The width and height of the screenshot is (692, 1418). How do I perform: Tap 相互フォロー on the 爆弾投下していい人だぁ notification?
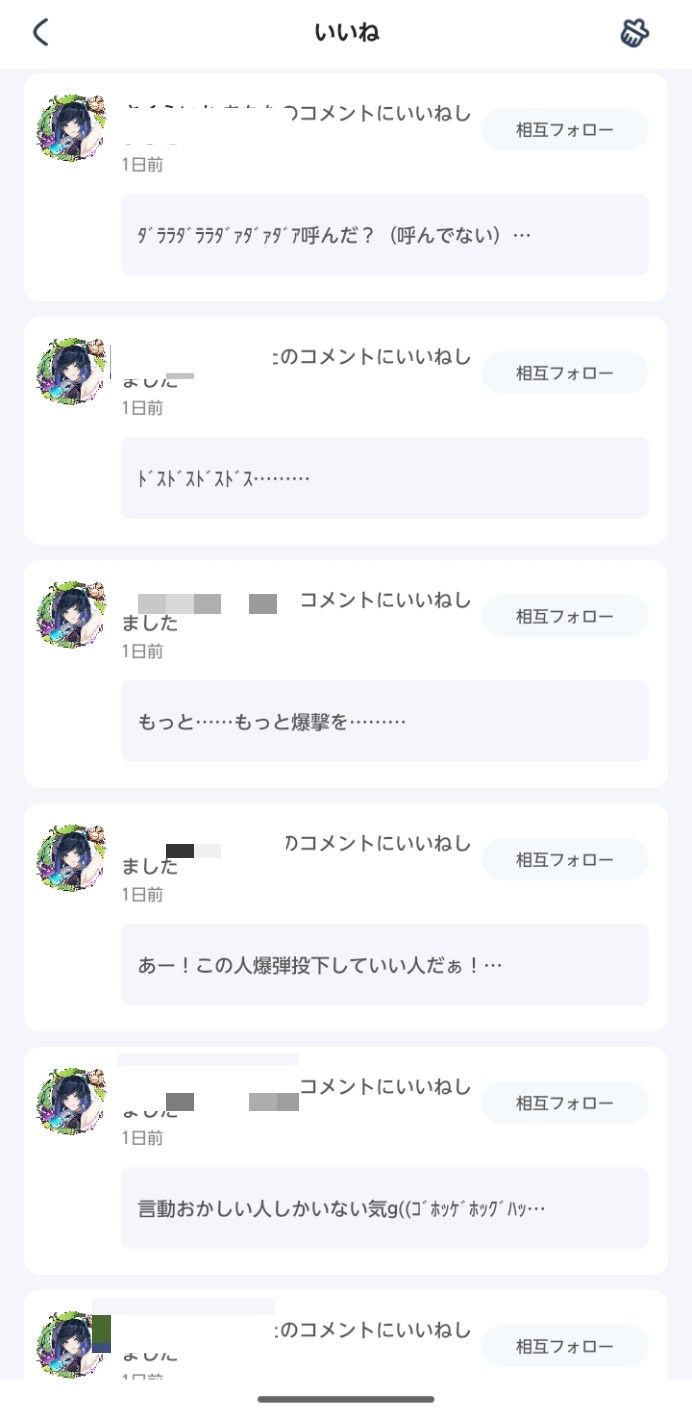coord(565,859)
